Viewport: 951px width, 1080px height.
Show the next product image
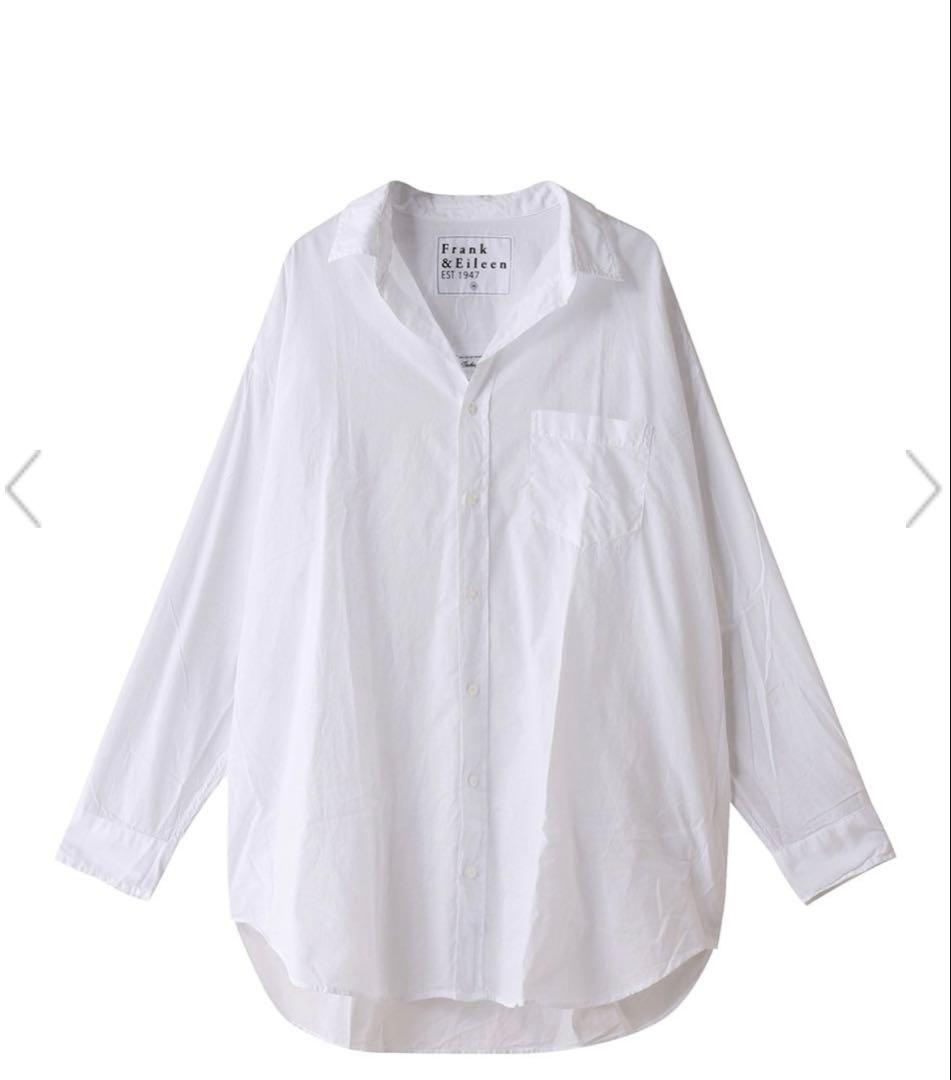(x=922, y=489)
